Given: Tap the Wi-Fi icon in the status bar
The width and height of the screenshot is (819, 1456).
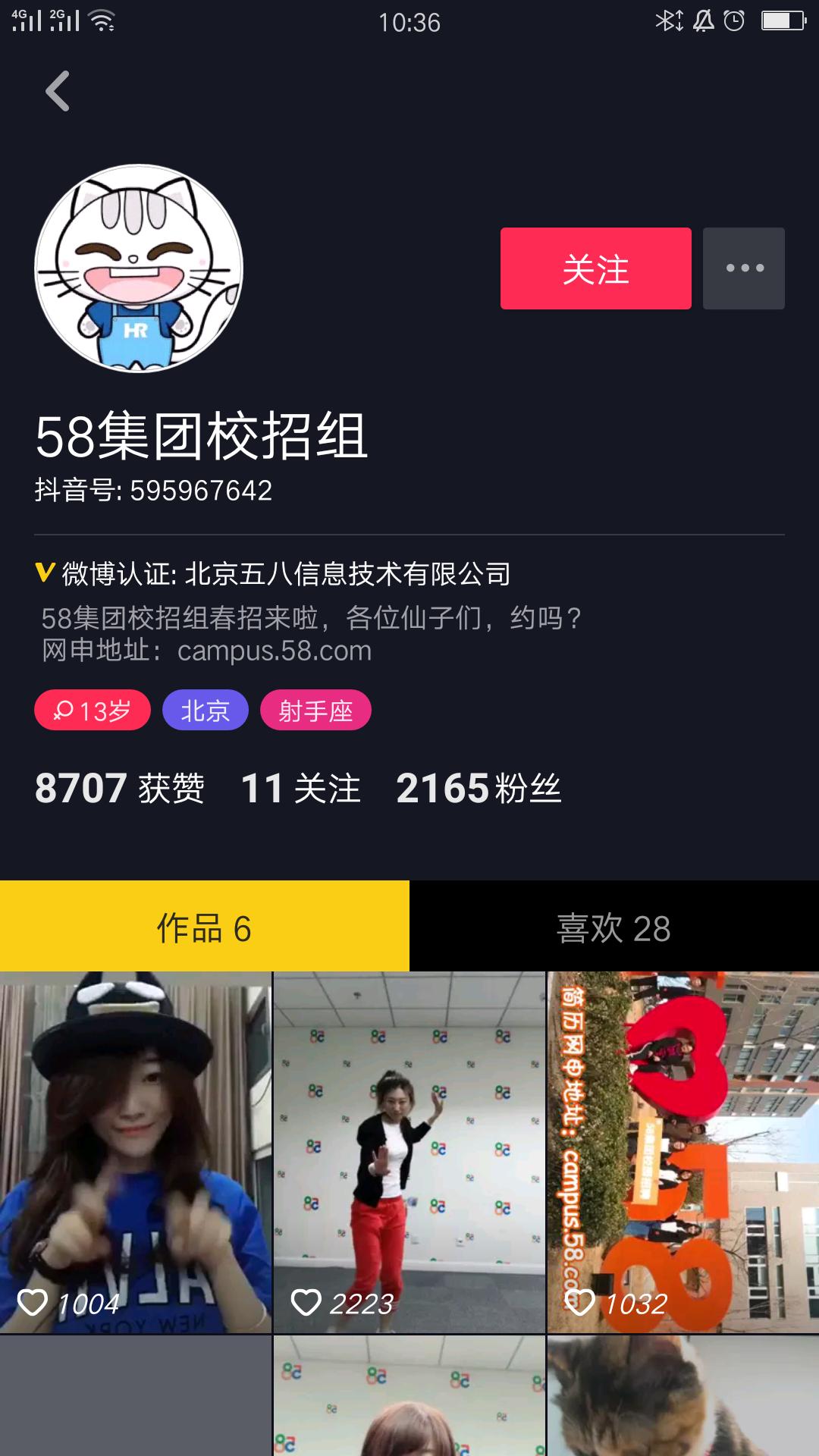Looking at the screenshot, I should tap(100, 21).
